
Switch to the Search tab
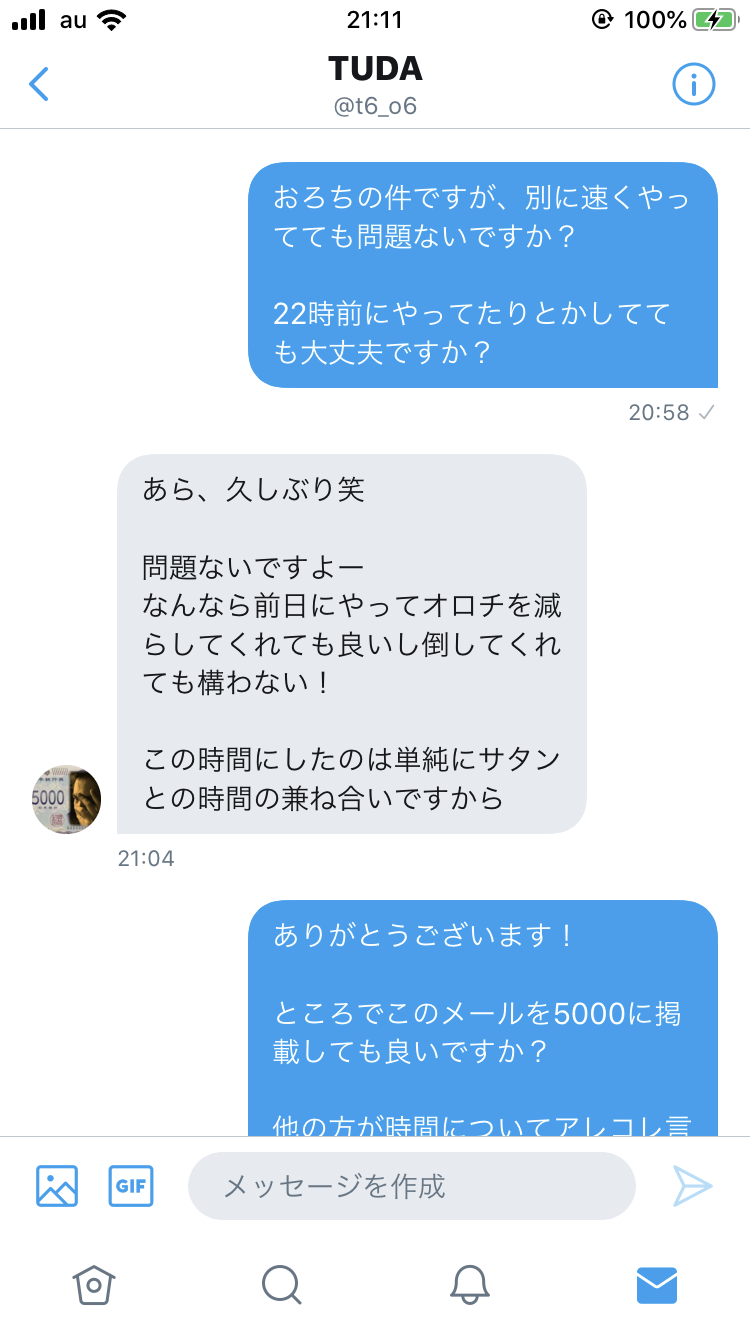[282, 1284]
